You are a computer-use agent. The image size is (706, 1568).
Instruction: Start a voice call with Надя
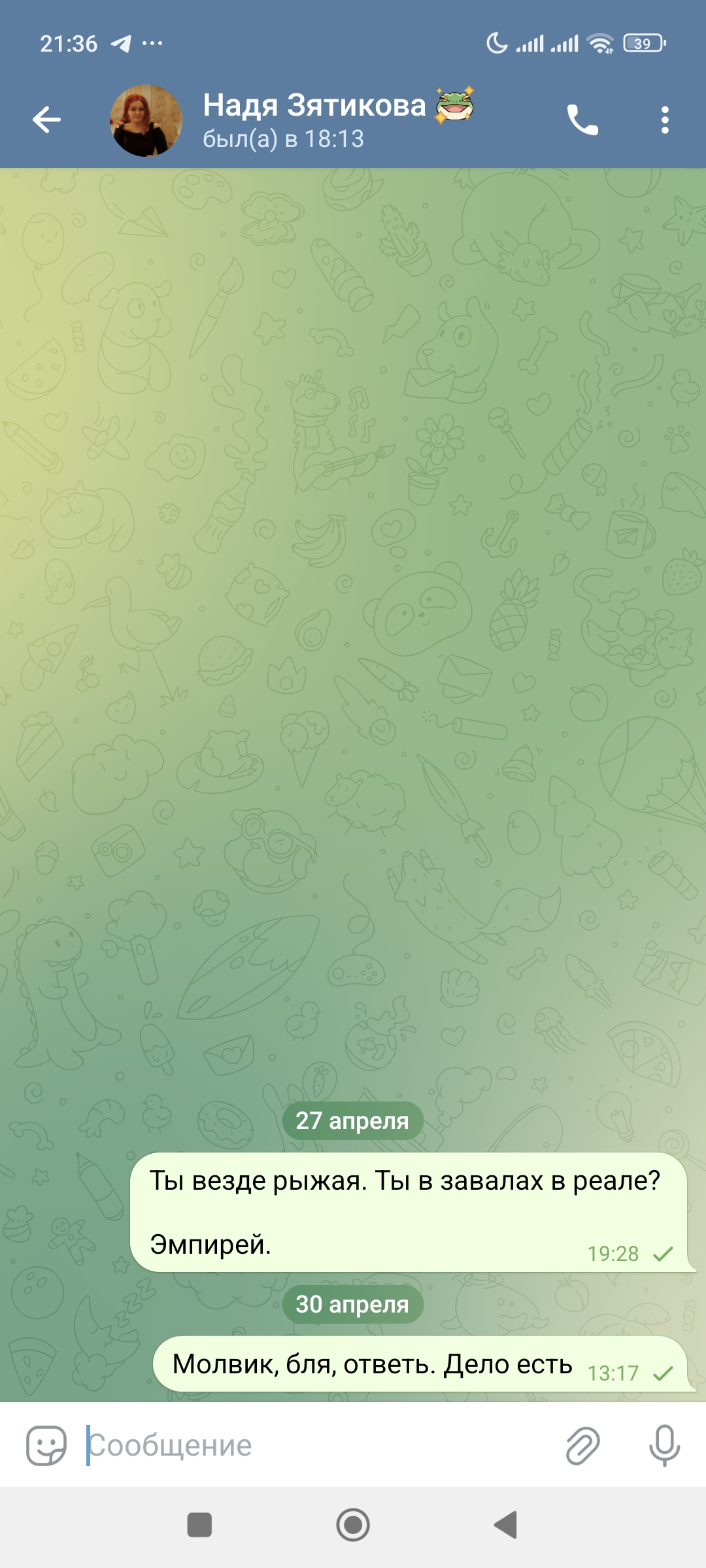click(582, 120)
